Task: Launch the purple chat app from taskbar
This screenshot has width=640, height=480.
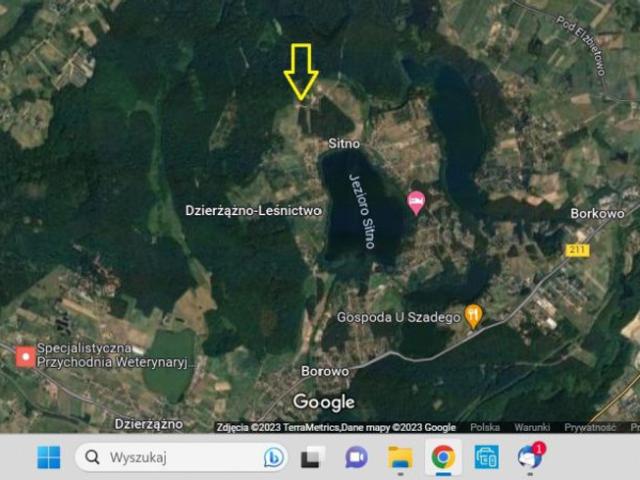Action: (356, 457)
